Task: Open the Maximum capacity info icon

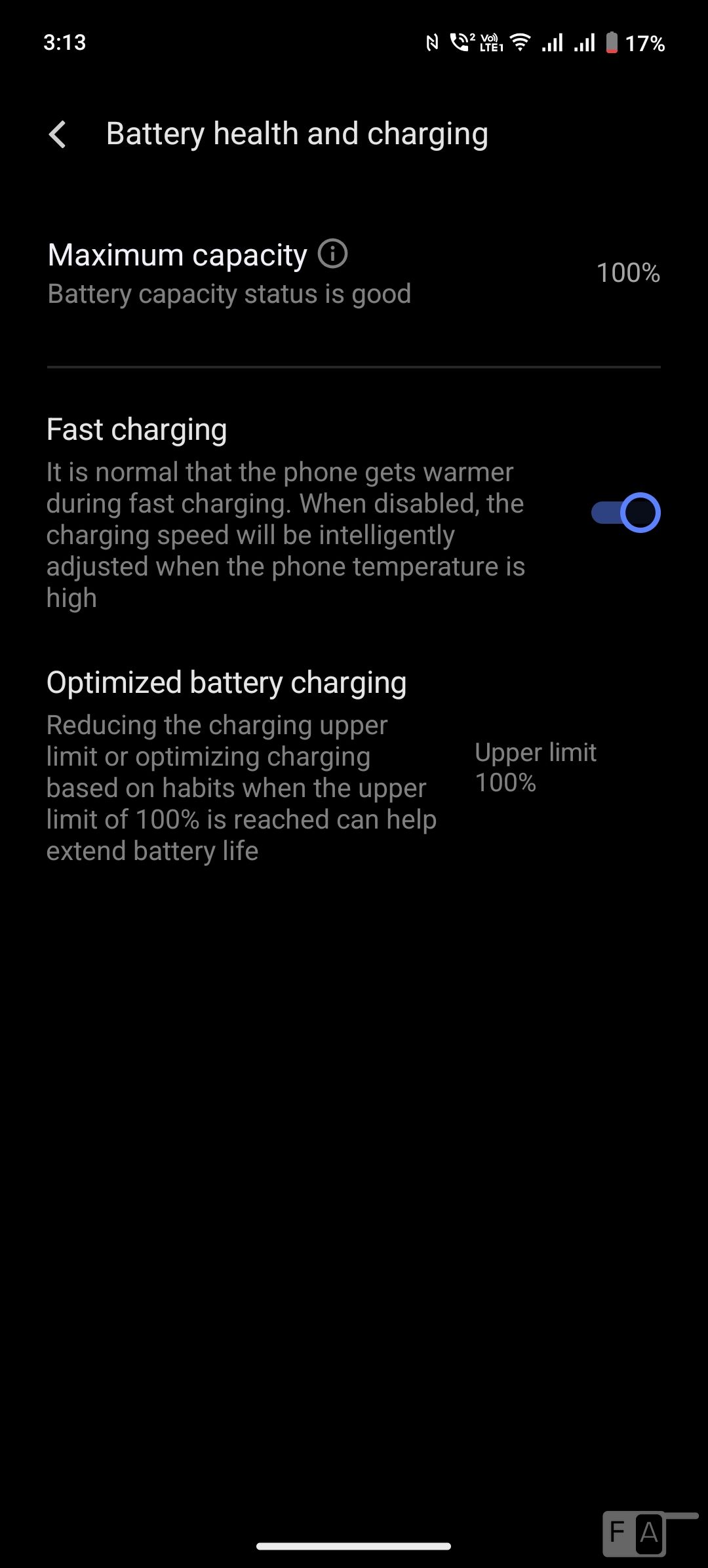Action: (x=332, y=254)
